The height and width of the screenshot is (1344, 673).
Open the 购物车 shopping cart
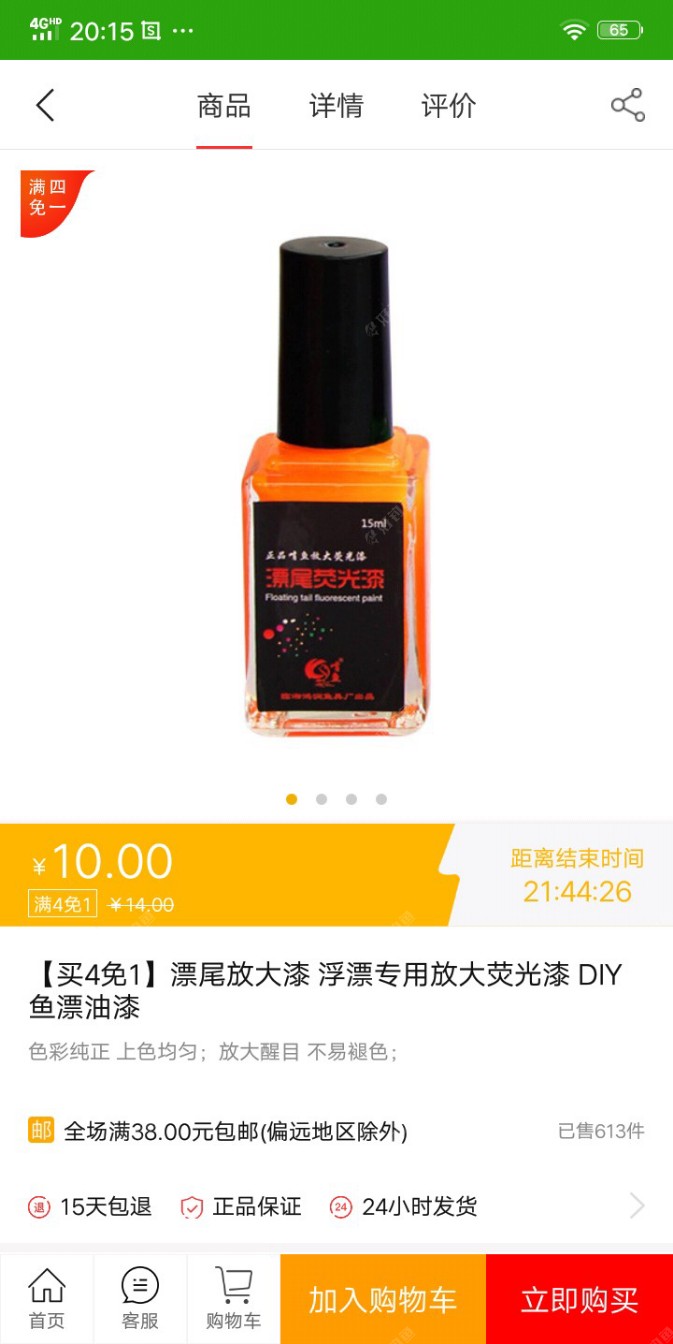tap(233, 1298)
